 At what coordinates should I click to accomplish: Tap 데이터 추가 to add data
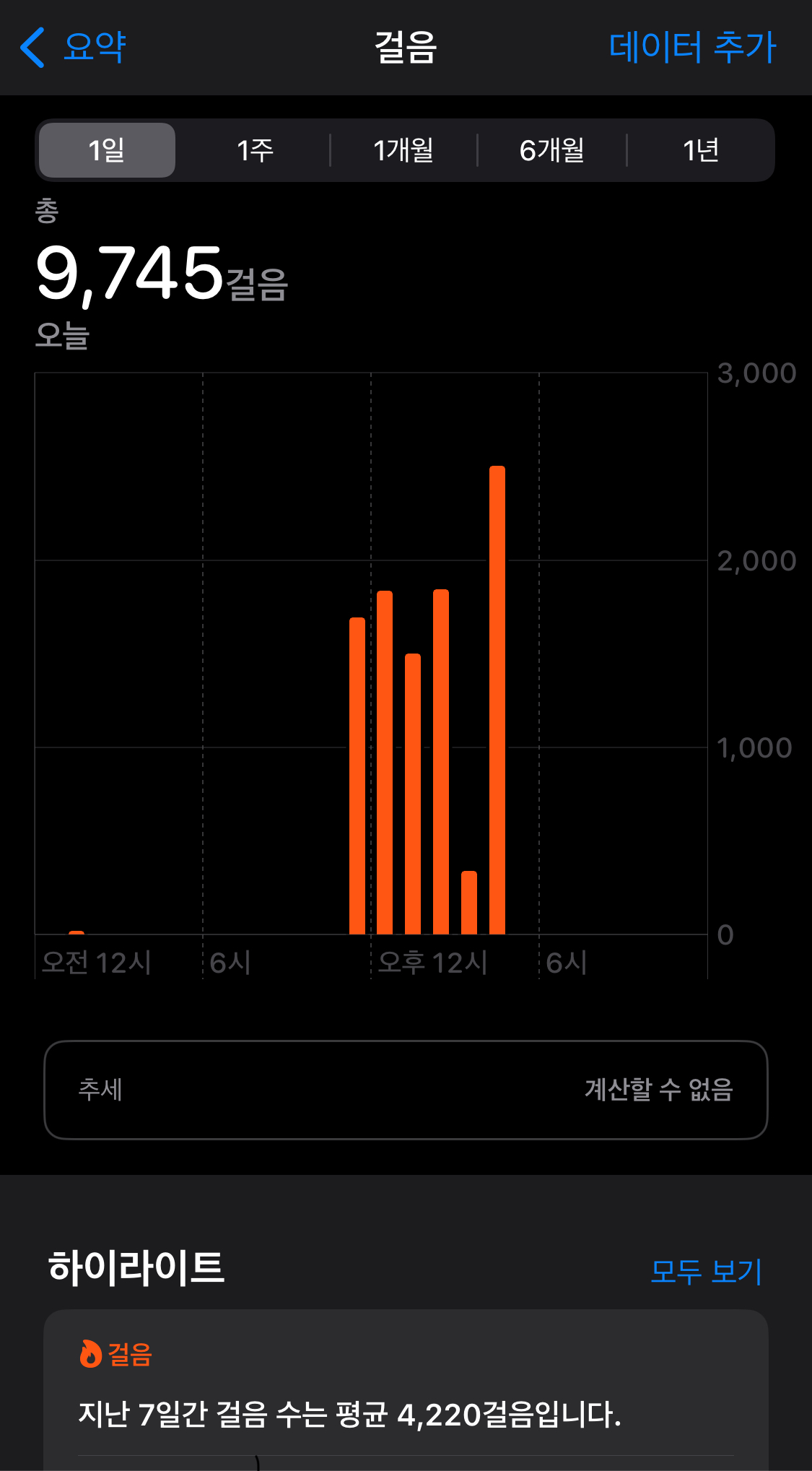(x=691, y=48)
